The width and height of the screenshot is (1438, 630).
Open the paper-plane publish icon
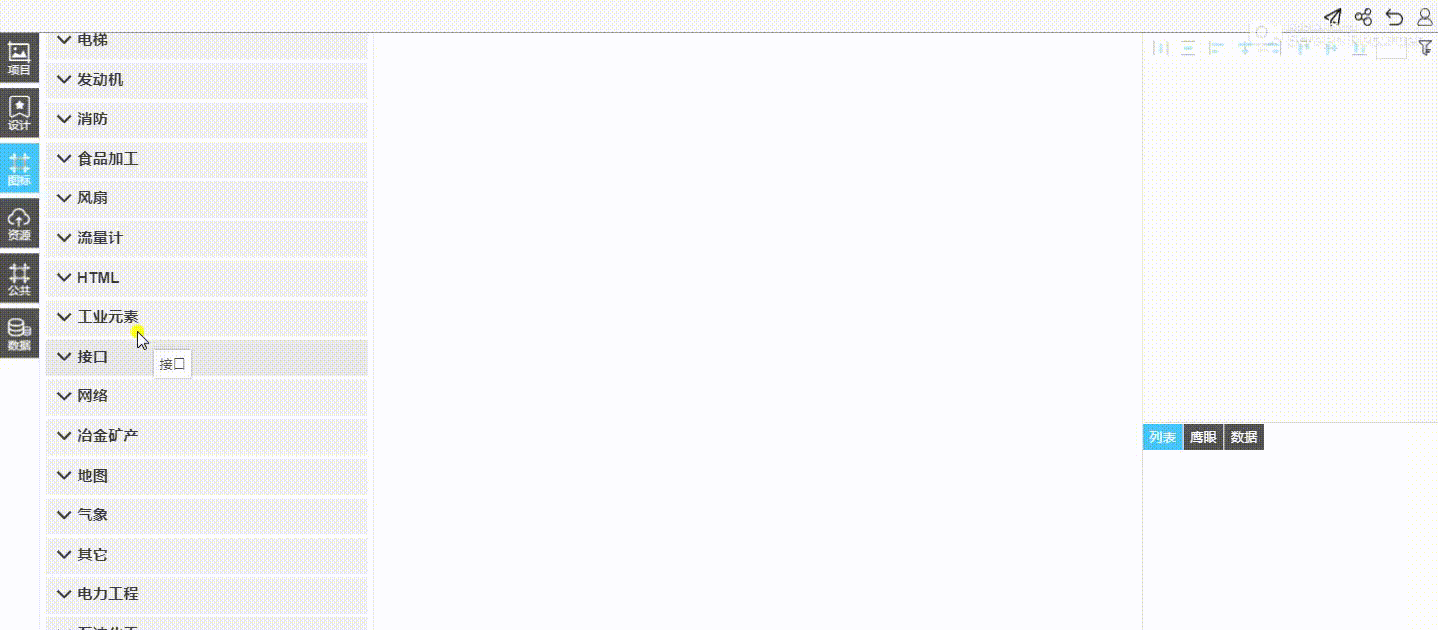1332,17
